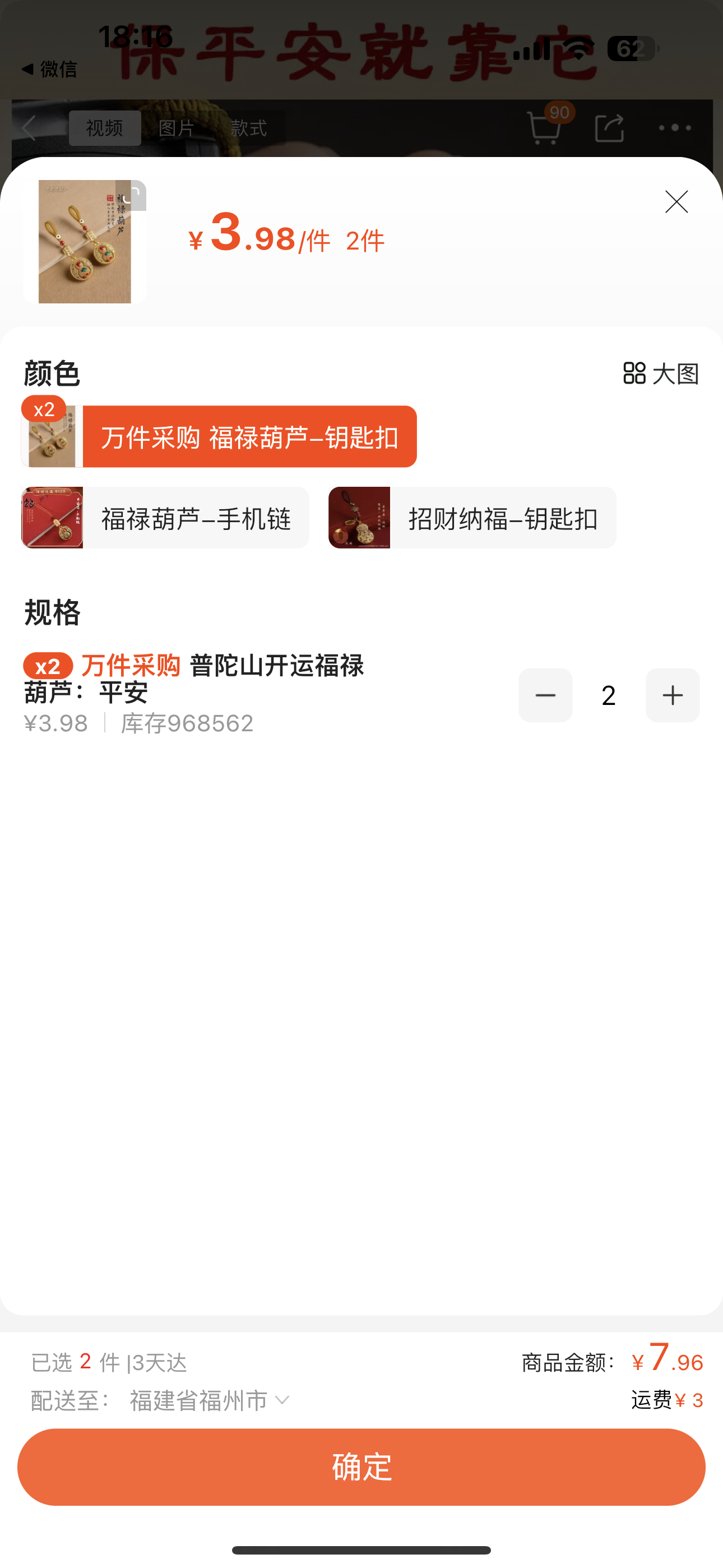Screen dimensions: 723x1568
Task: Increase quantity with plus button
Action: 673,695
